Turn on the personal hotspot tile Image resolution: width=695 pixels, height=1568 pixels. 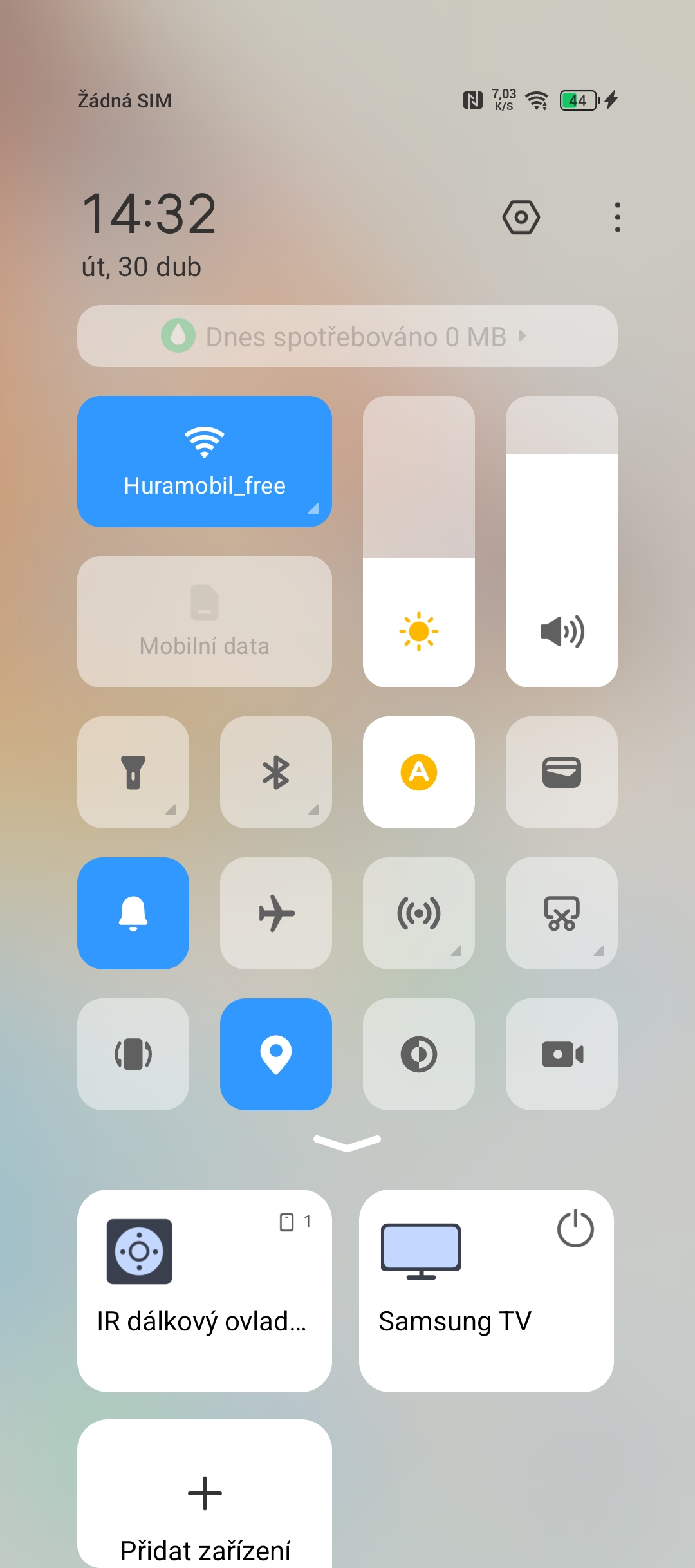(419, 913)
